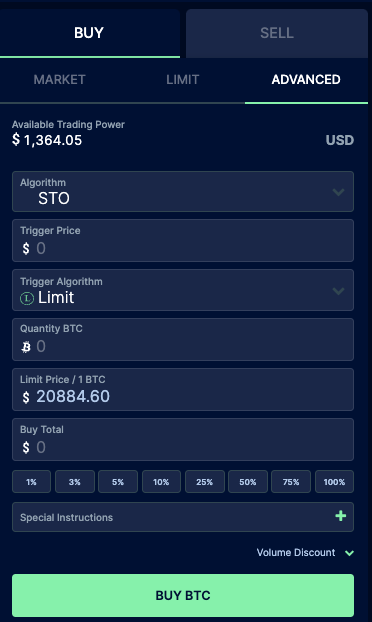Expand Special Instructions with the plus
This screenshot has width=372, height=622.
point(341,516)
